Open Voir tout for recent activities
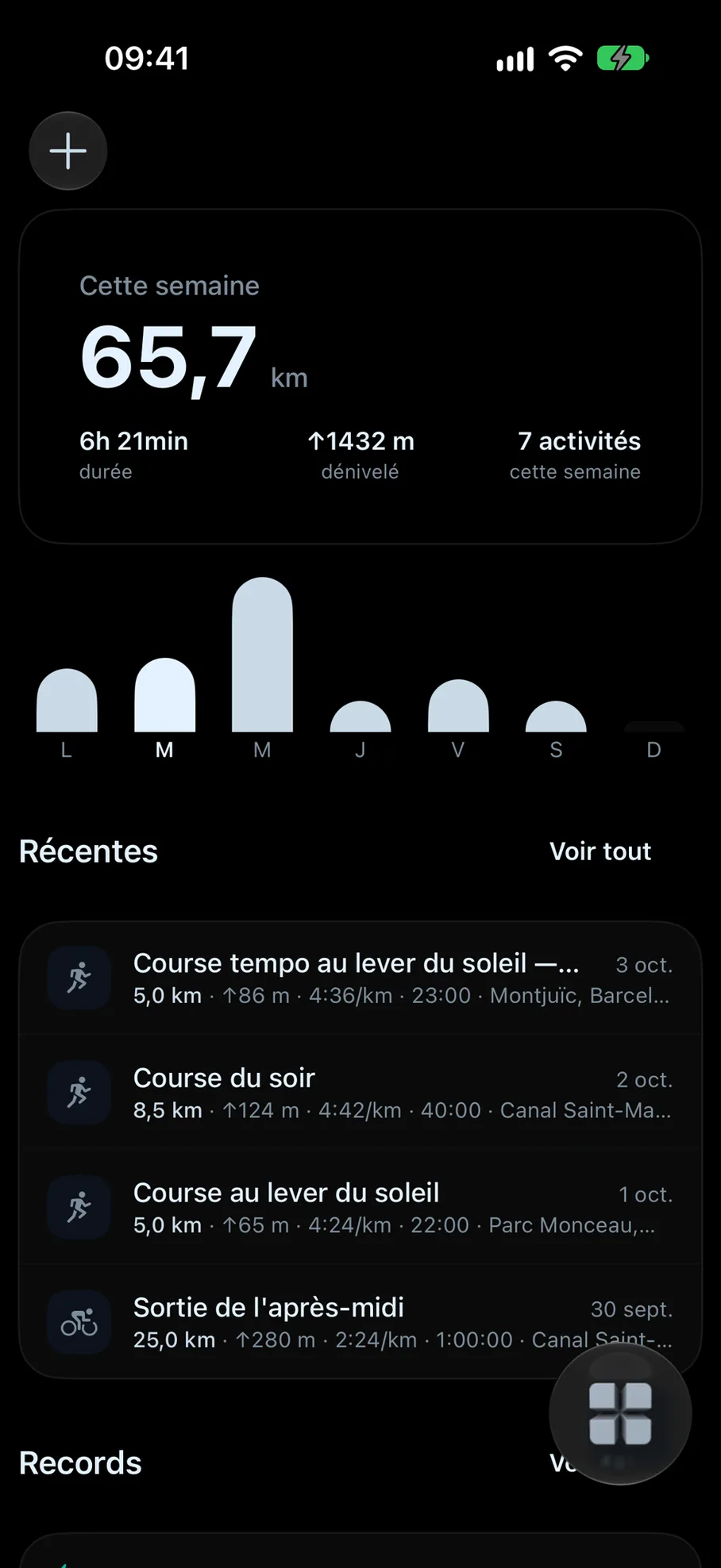Screen dimensions: 721x1568 coord(600,851)
